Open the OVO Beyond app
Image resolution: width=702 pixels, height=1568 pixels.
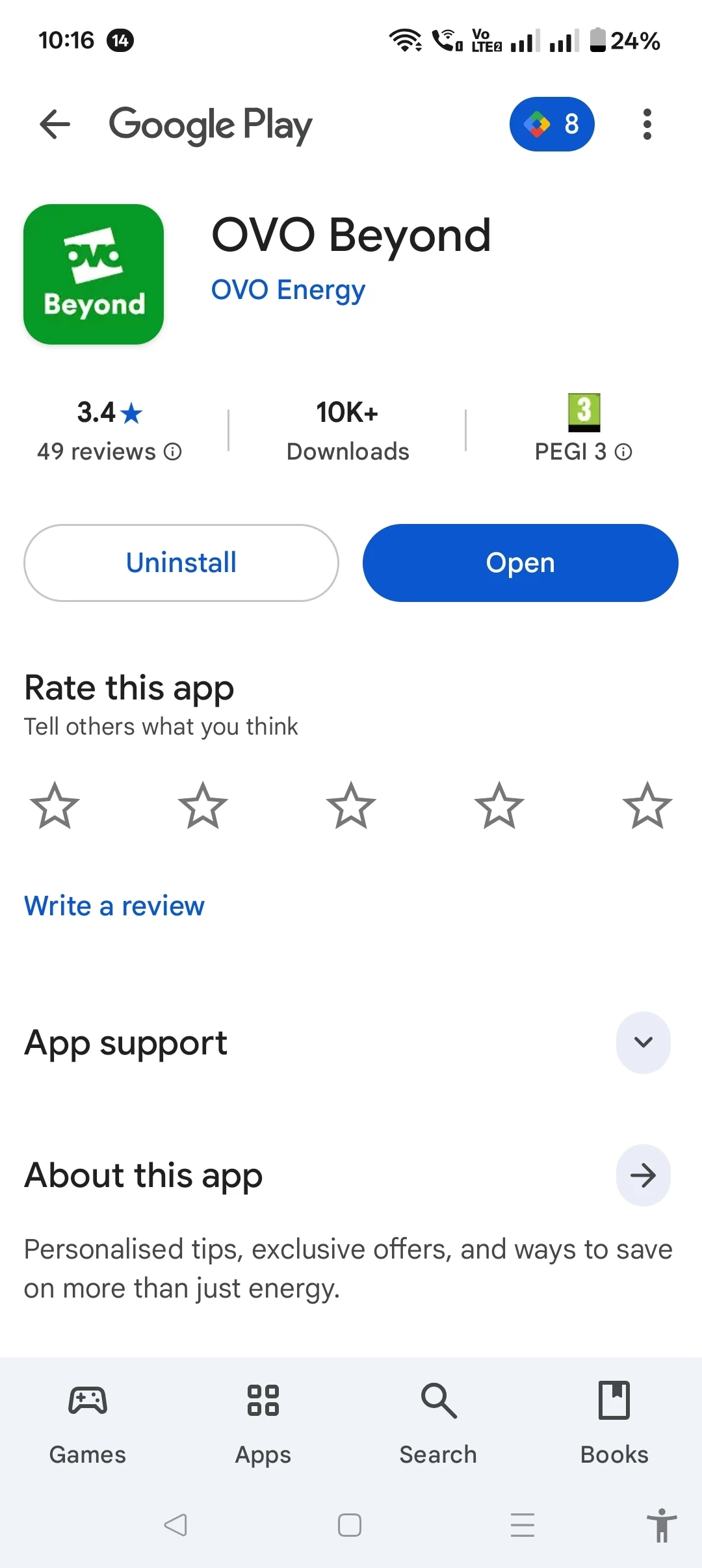click(520, 563)
